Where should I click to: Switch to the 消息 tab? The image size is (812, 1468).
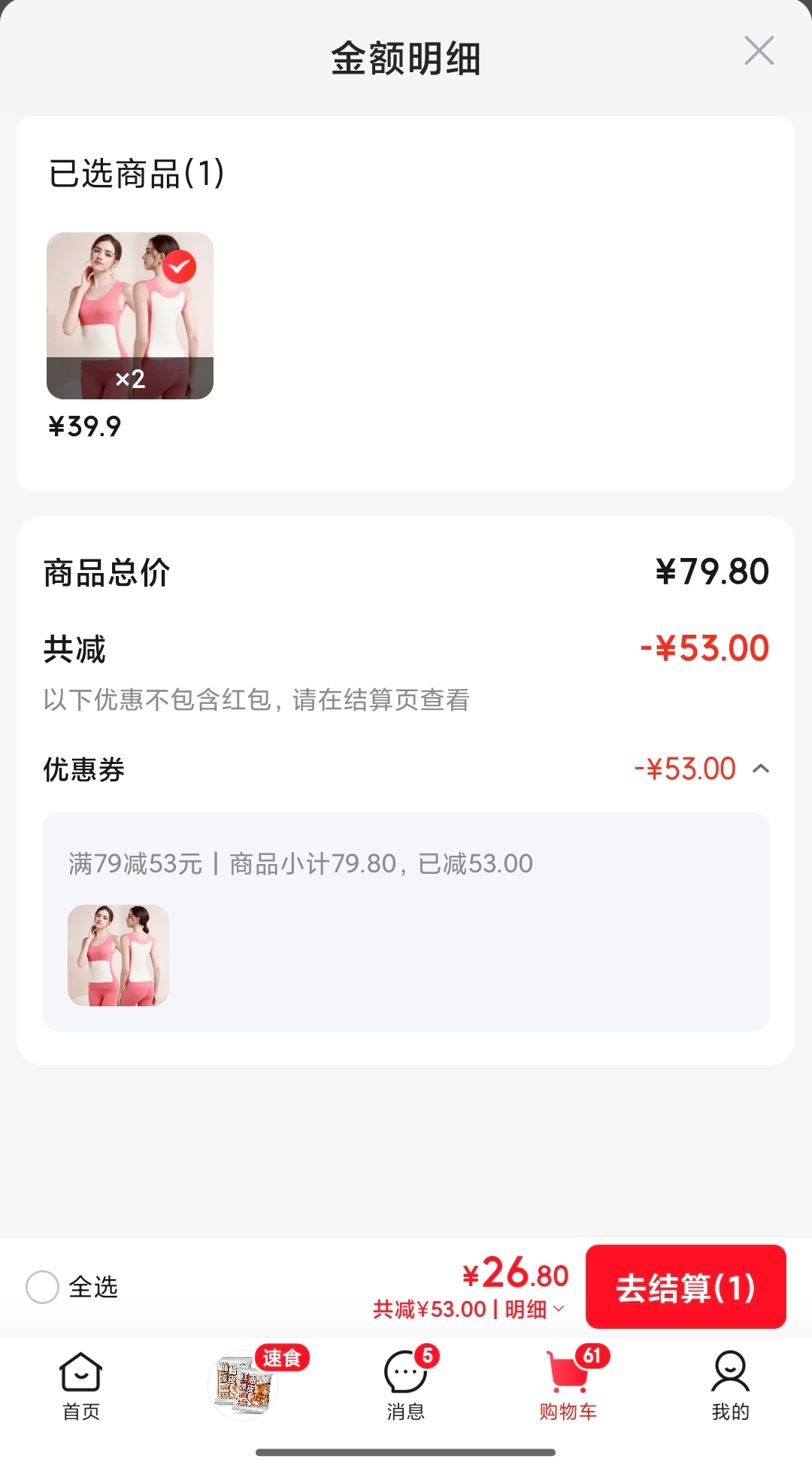(x=406, y=1386)
